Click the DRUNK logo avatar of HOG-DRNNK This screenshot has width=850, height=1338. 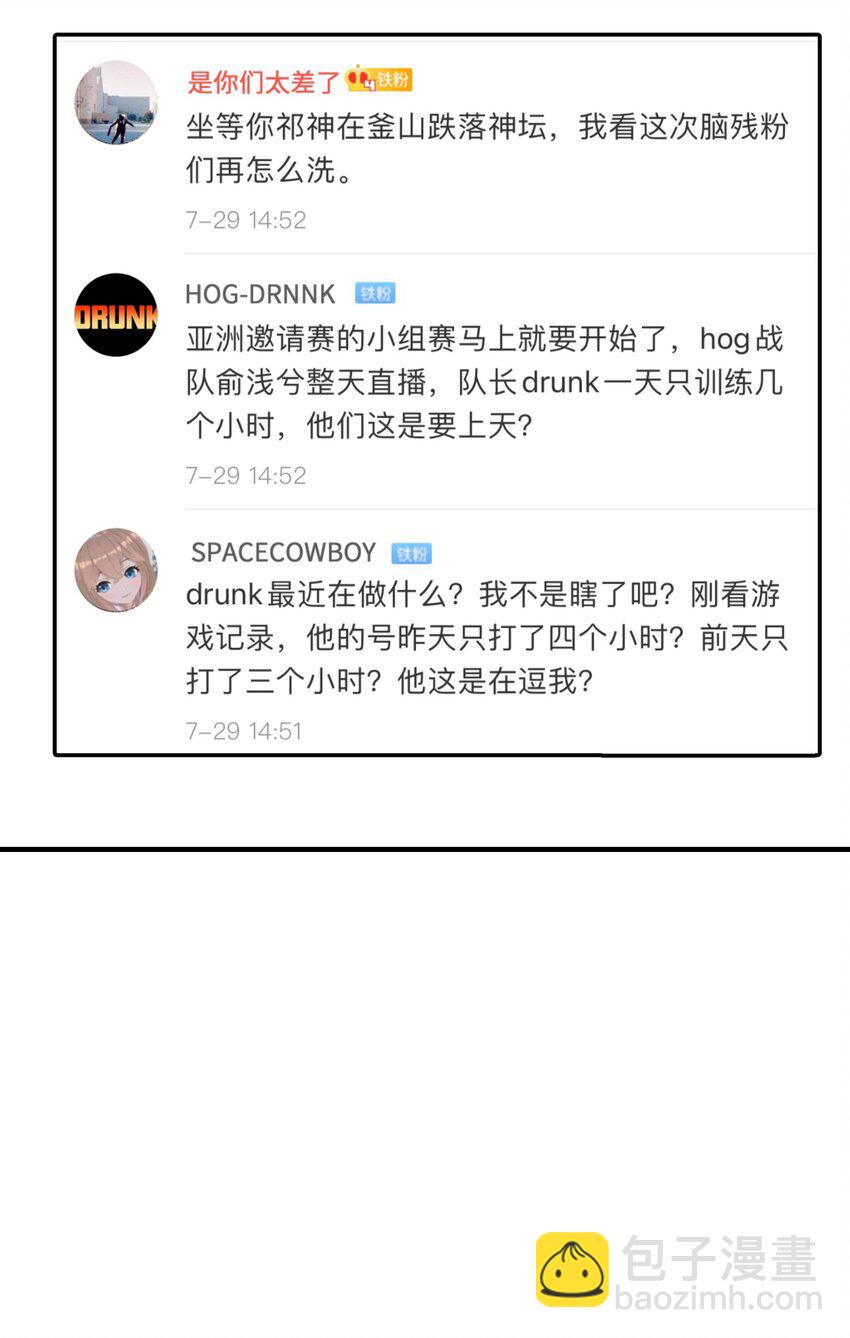point(115,315)
